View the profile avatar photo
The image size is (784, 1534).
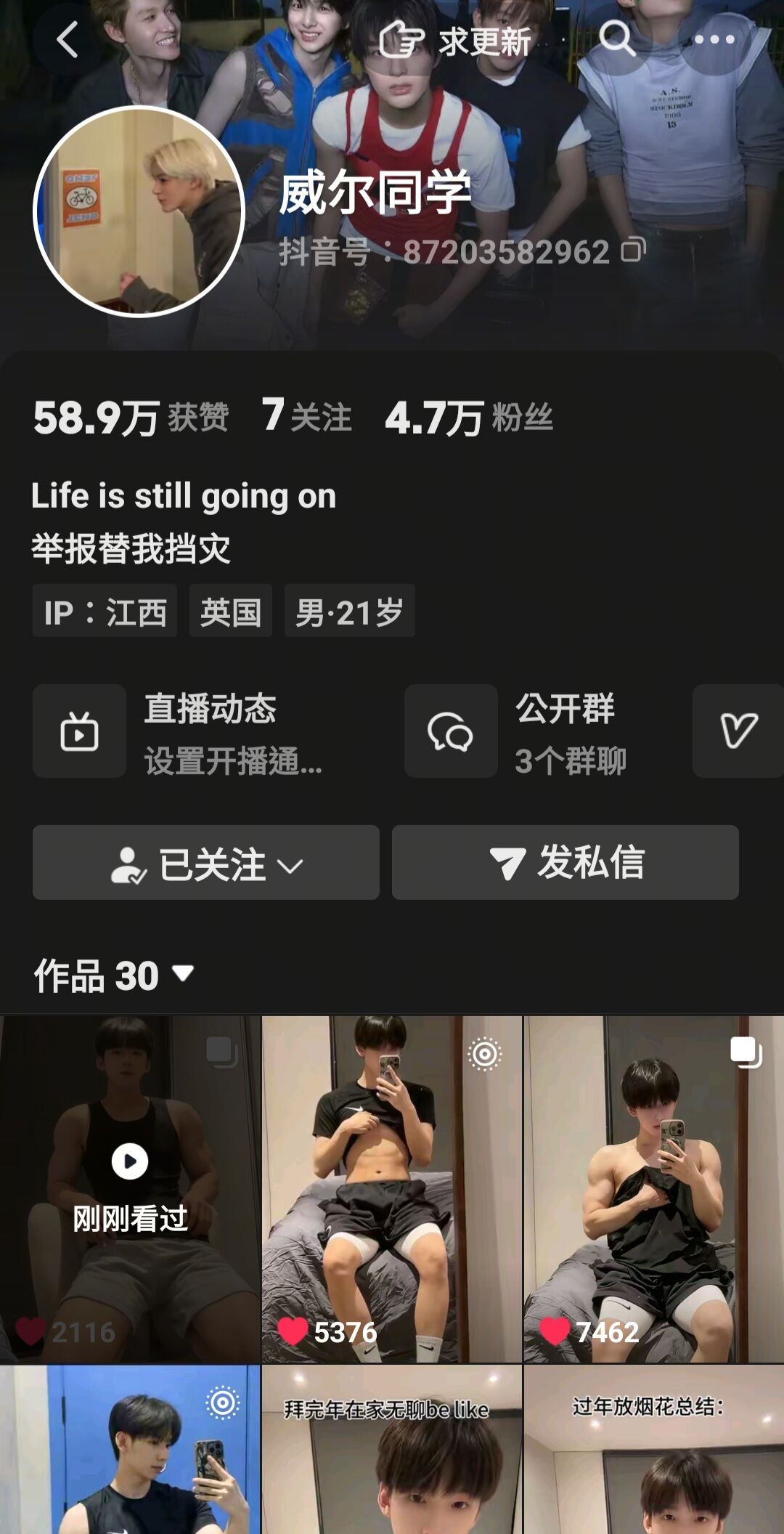click(x=139, y=211)
